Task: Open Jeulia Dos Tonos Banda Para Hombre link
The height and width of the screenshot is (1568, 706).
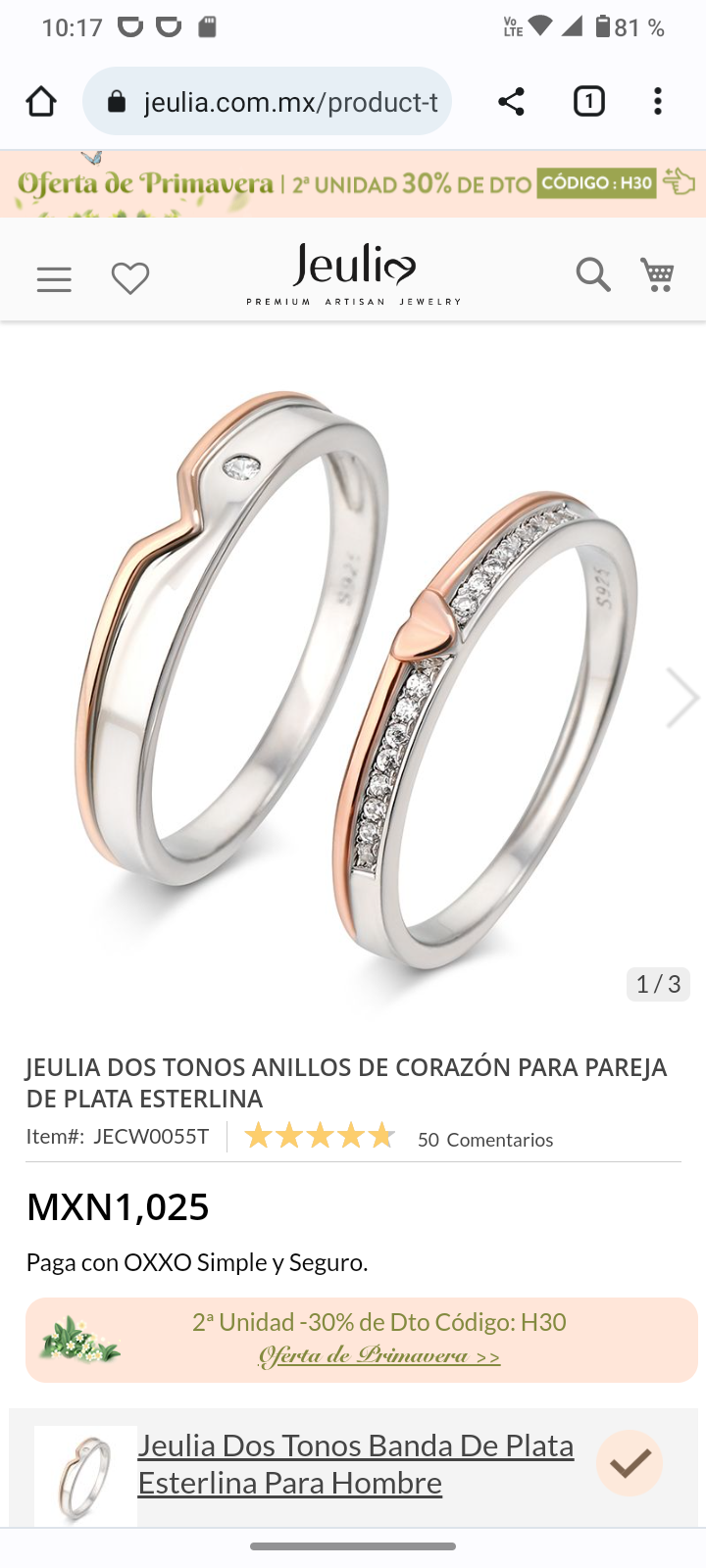Action: [355, 1463]
